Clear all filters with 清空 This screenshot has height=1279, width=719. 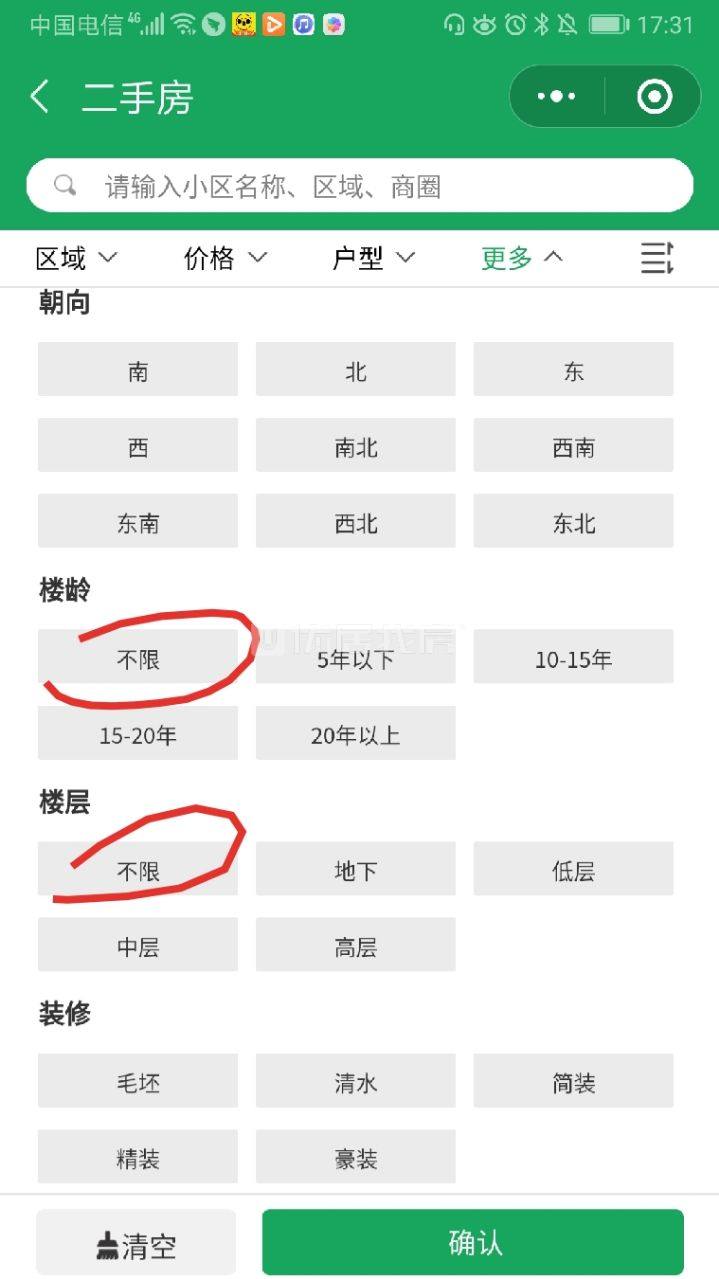[x=137, y=1245]
